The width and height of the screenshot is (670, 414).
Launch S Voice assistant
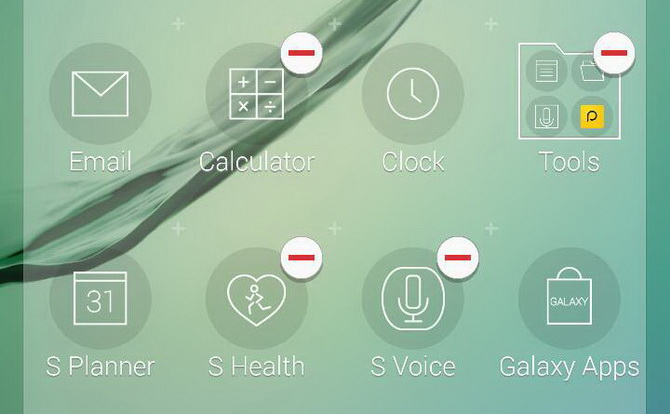coord(412,300)
